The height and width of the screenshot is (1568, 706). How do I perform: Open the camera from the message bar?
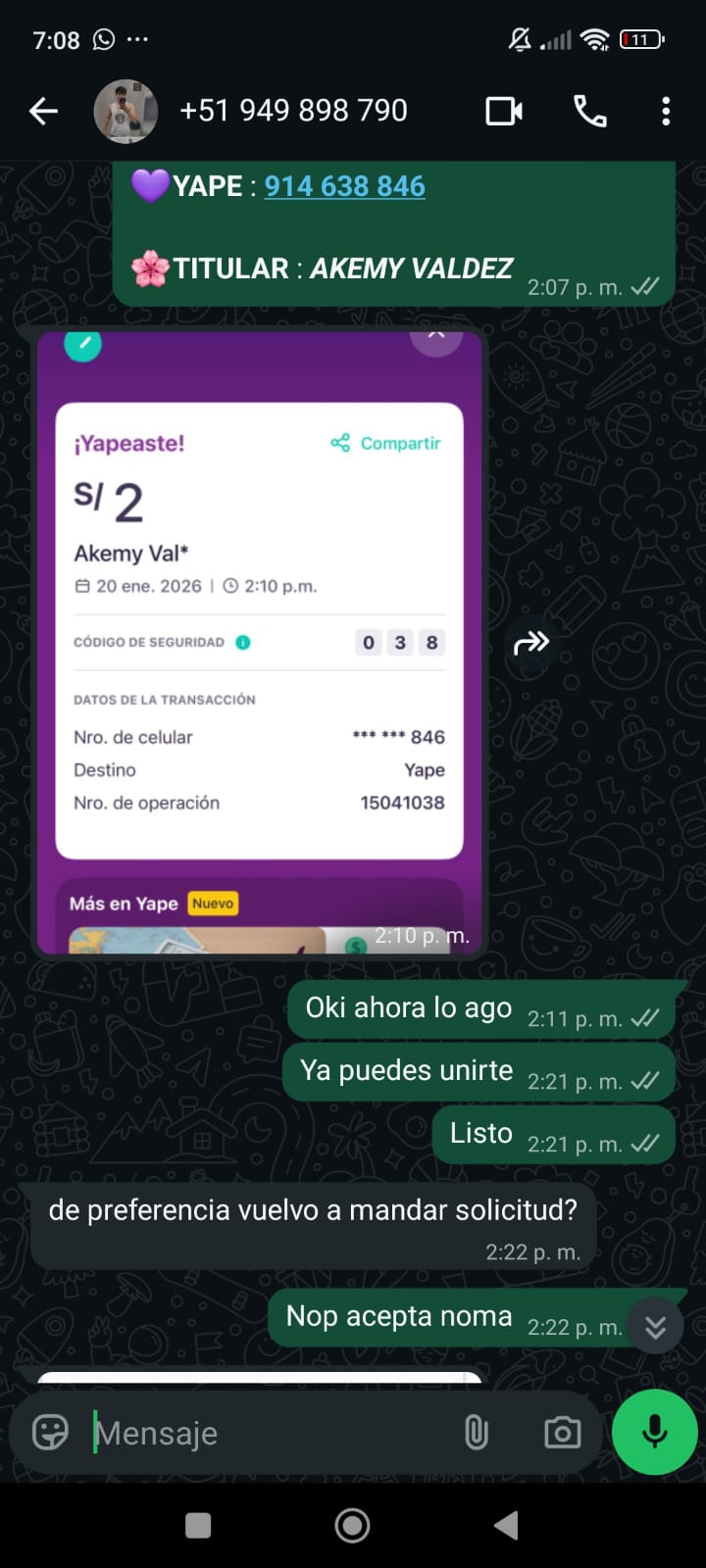point(562,1433)
